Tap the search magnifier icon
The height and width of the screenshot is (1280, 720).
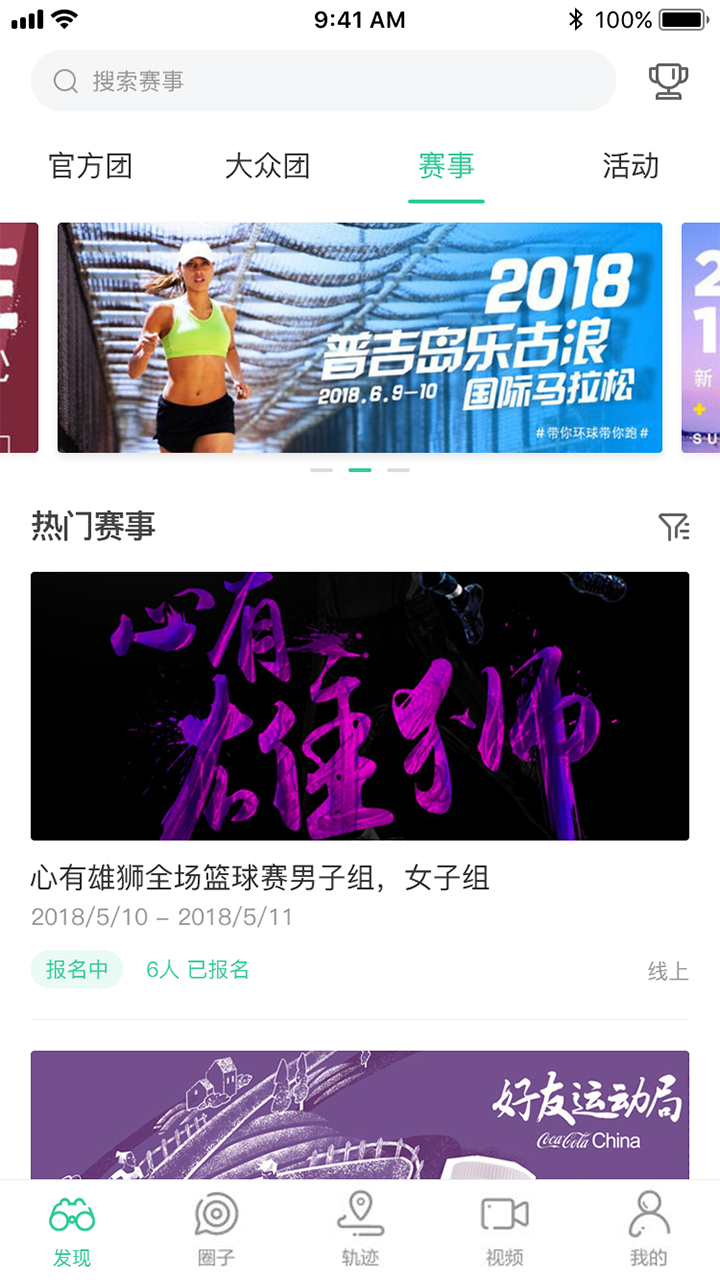[65, 80]
